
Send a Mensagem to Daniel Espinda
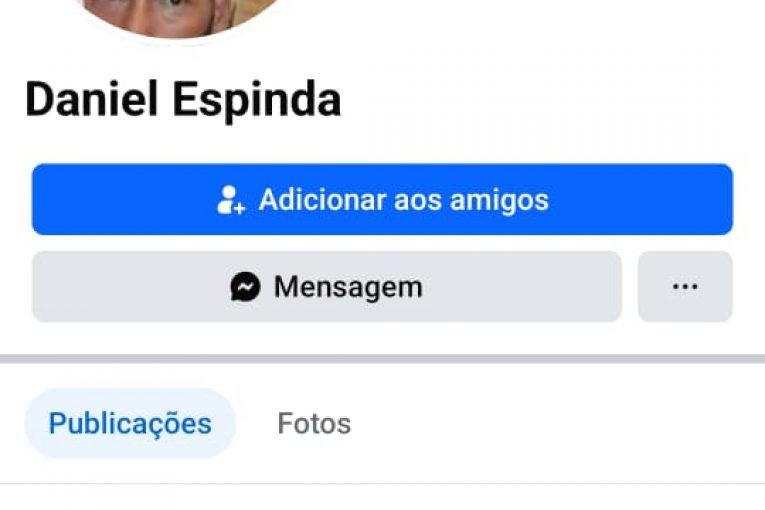(x=327, y=287)
